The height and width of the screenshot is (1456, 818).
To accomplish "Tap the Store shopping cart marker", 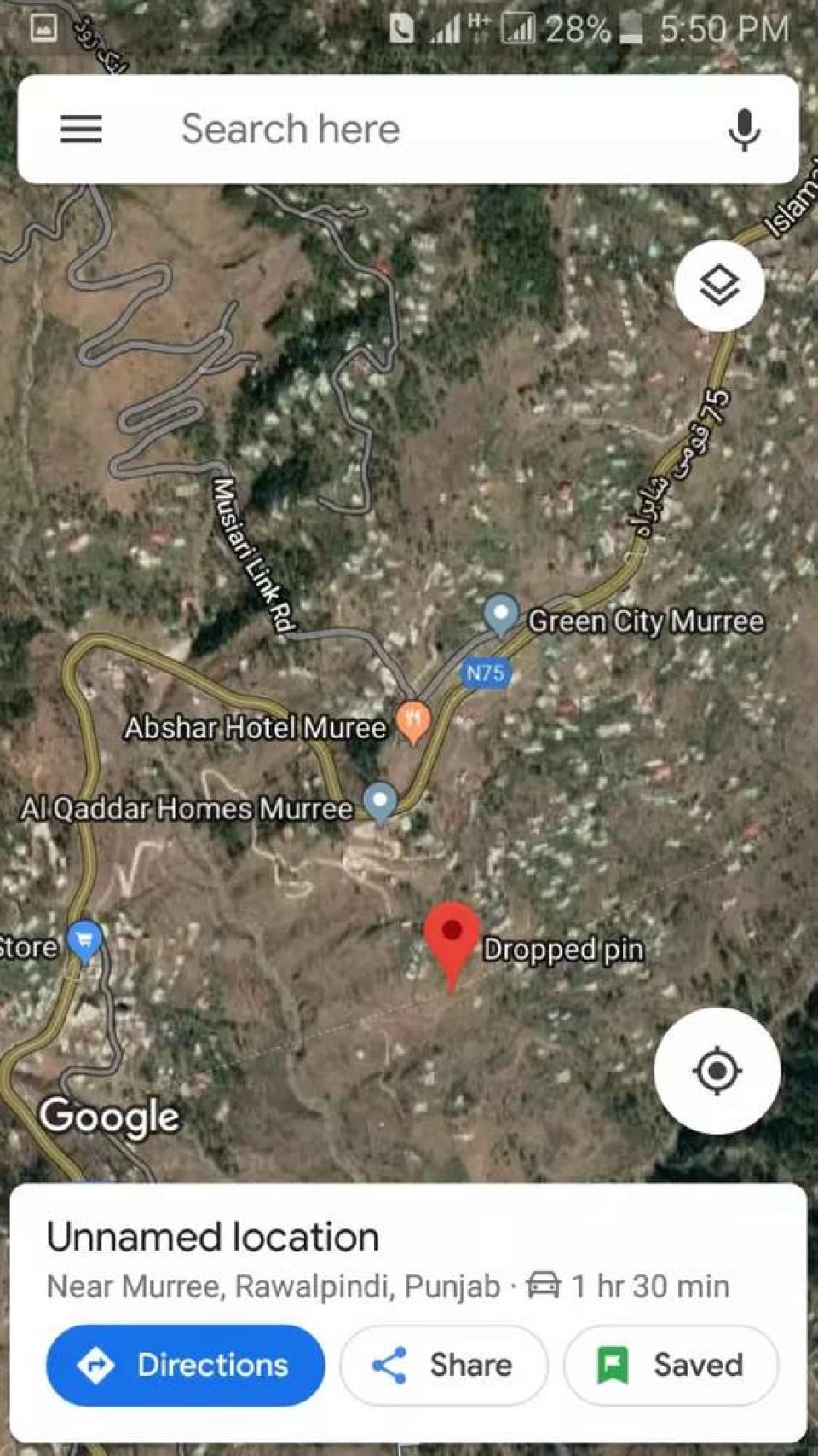I will [x=84, y=941].
